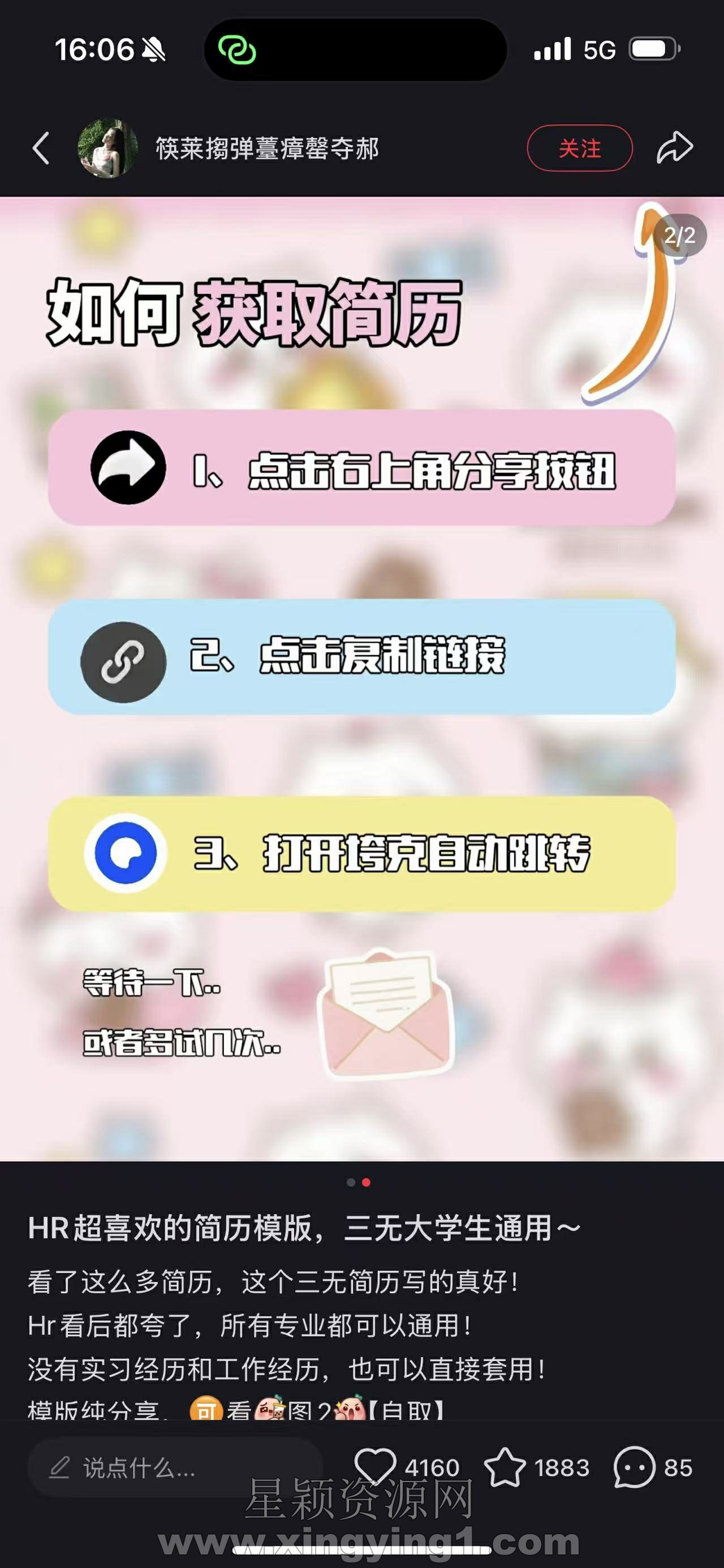Share this post via the share arrow

(675, 148)
